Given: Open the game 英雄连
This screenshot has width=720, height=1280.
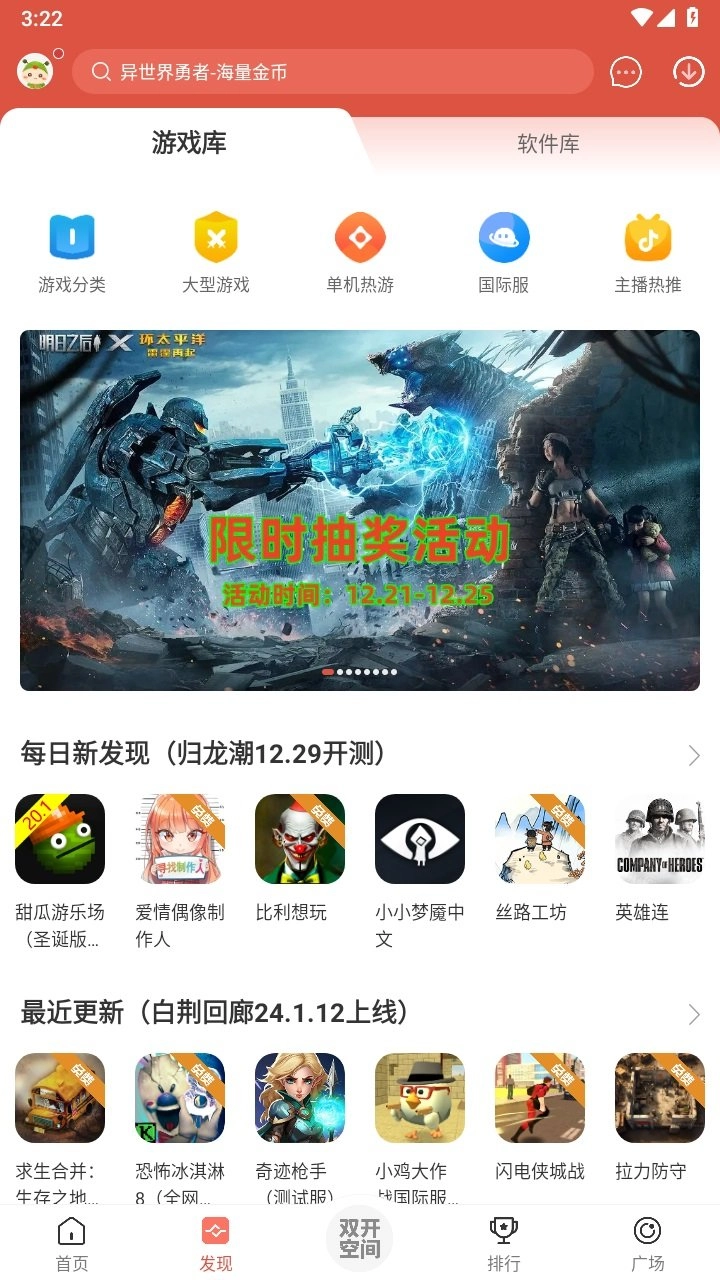Looking at the screenshot, I should click(660, 840).
